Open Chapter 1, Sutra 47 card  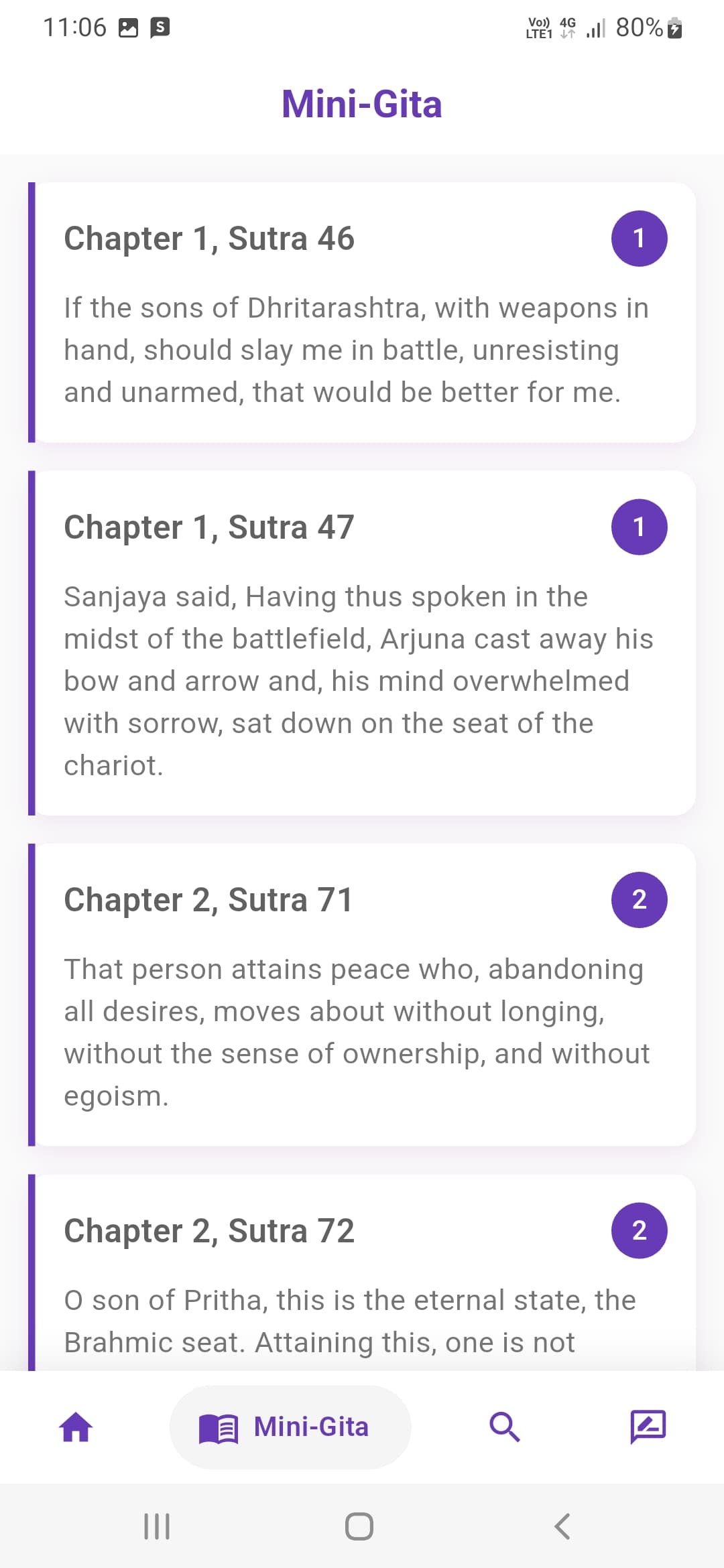point(362,643)
